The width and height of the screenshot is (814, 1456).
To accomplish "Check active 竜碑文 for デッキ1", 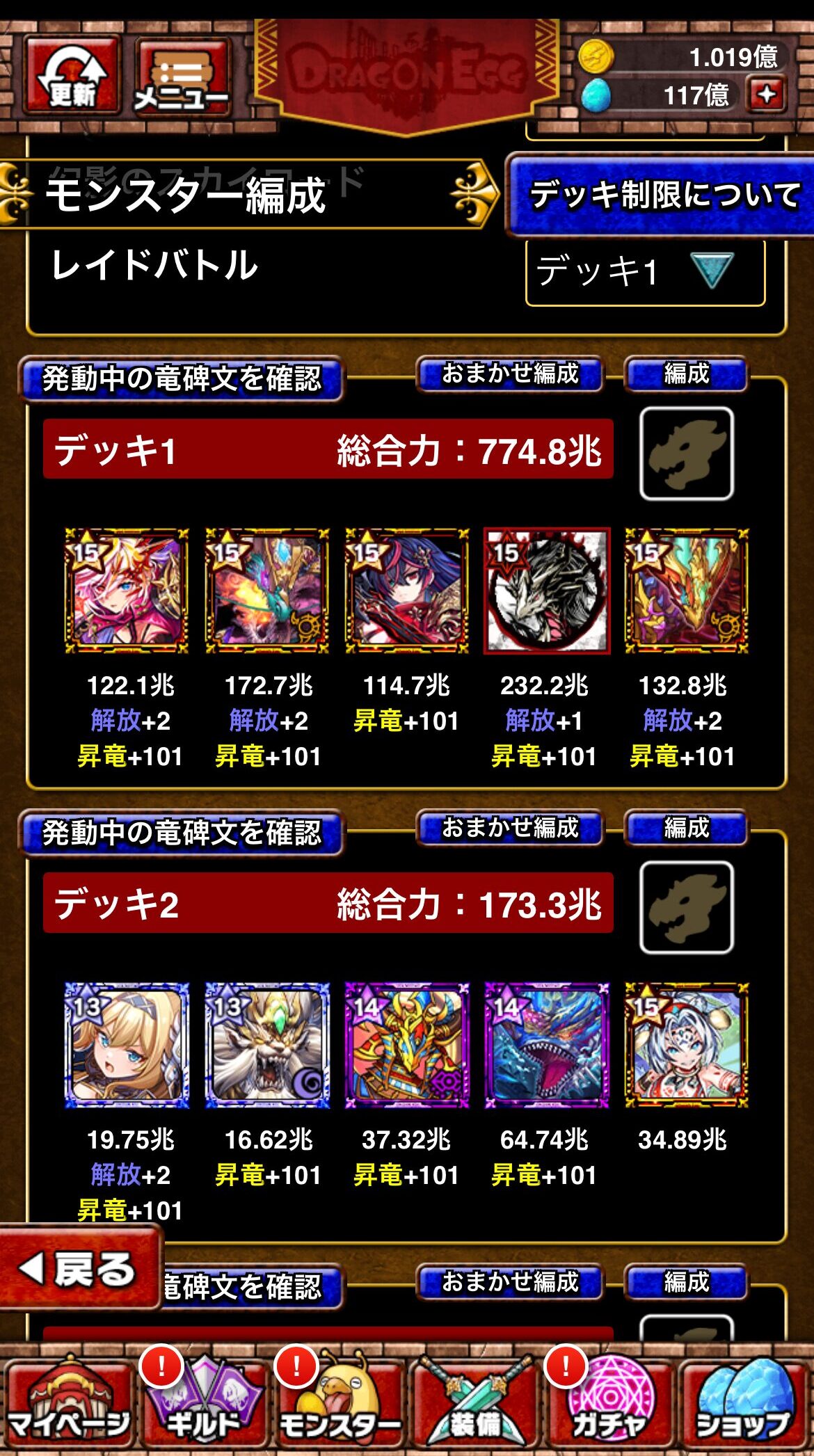I will coord(182,379).
